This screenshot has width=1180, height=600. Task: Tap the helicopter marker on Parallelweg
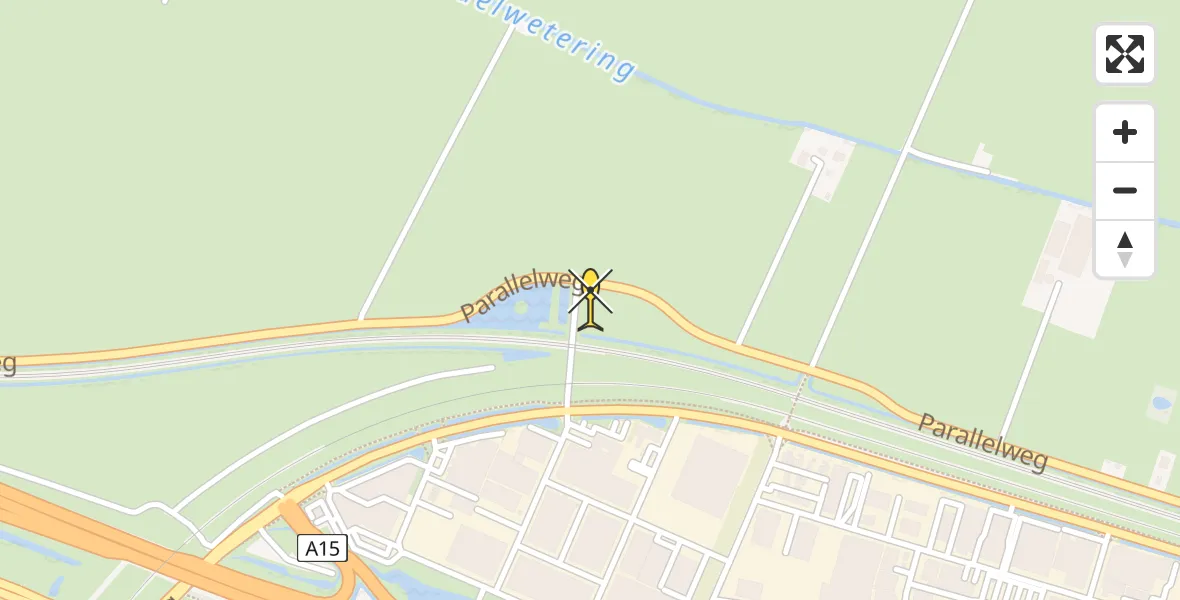point(591,298)
